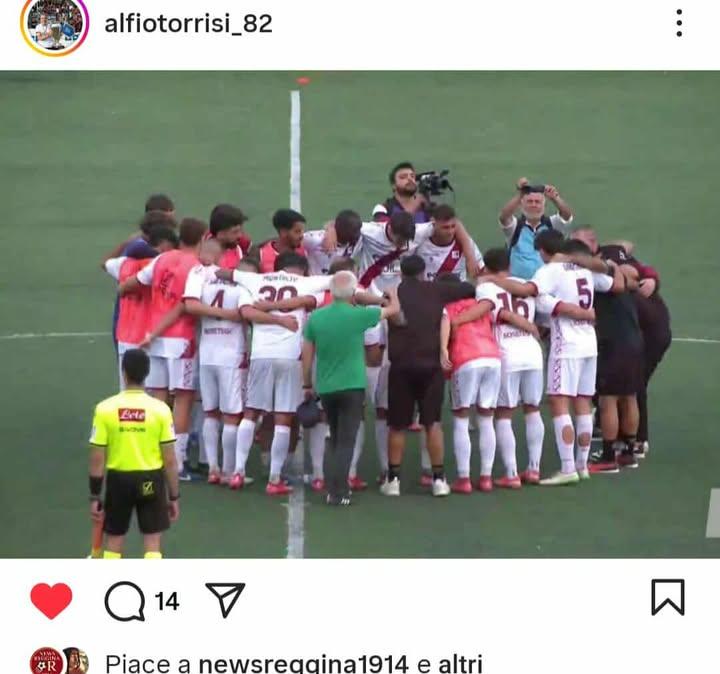Open the alfiotorrisi_82 username link

pyautogui.click(x=188, y=23)
